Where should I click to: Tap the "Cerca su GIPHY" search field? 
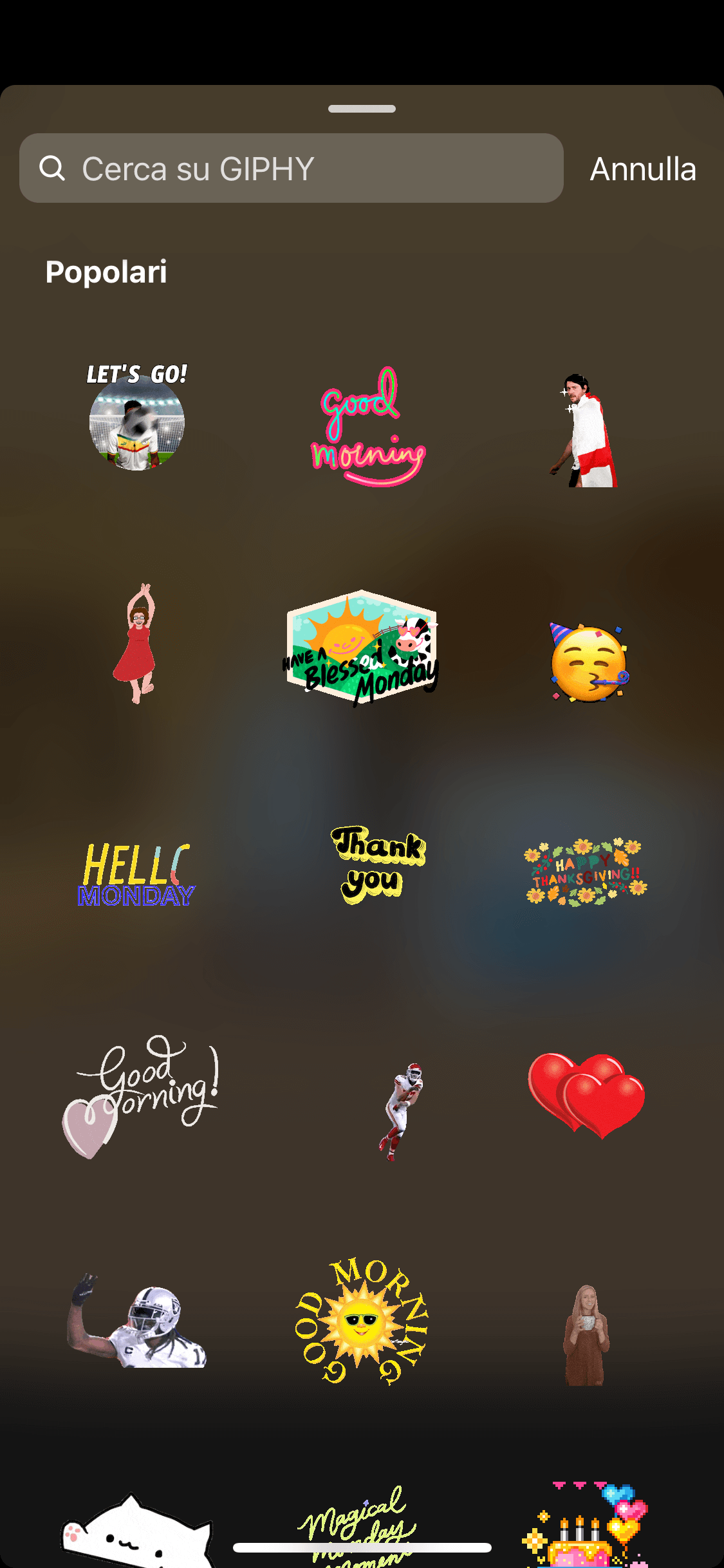point(290,167)
